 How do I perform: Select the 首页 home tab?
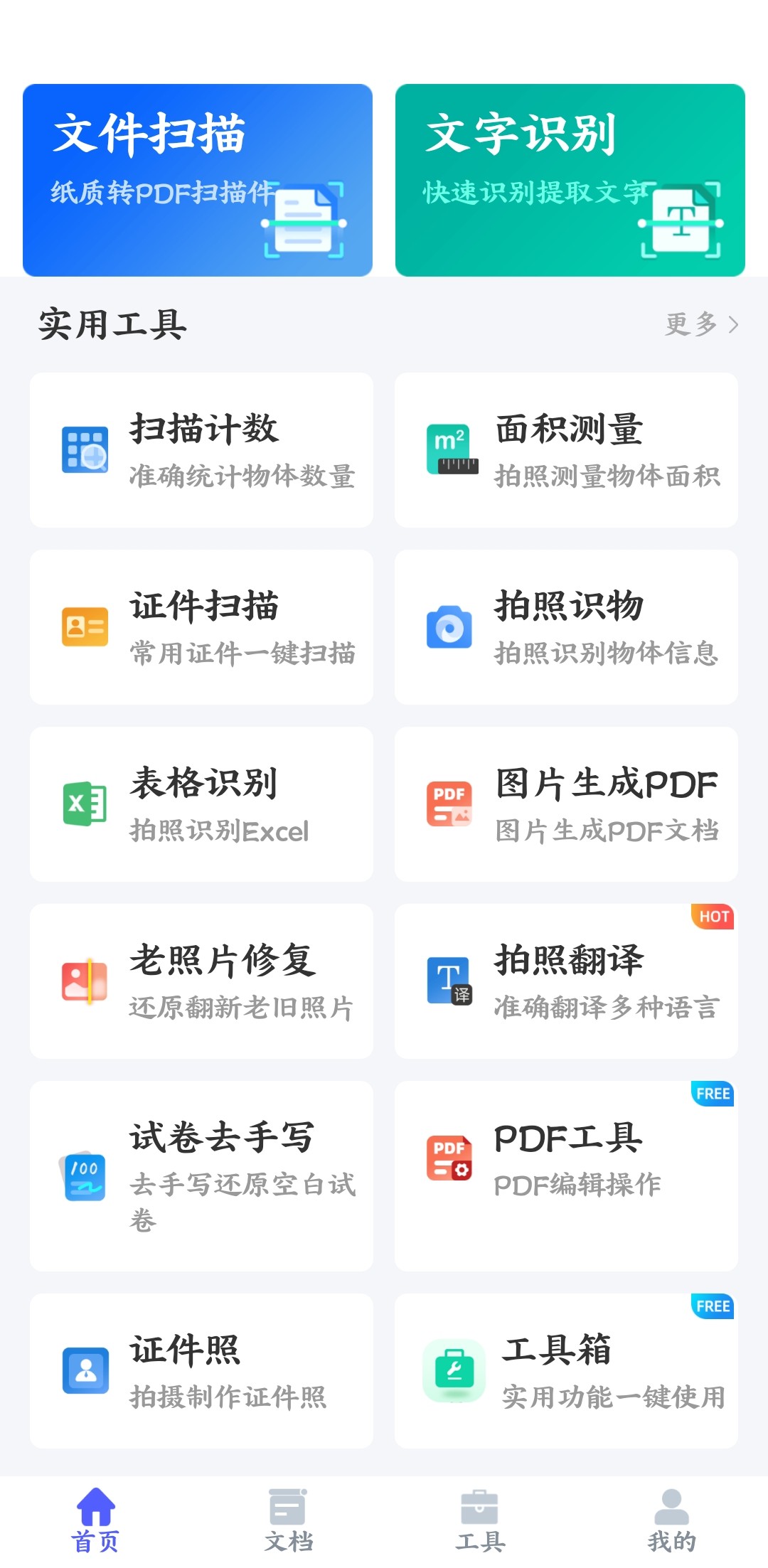96,1520
